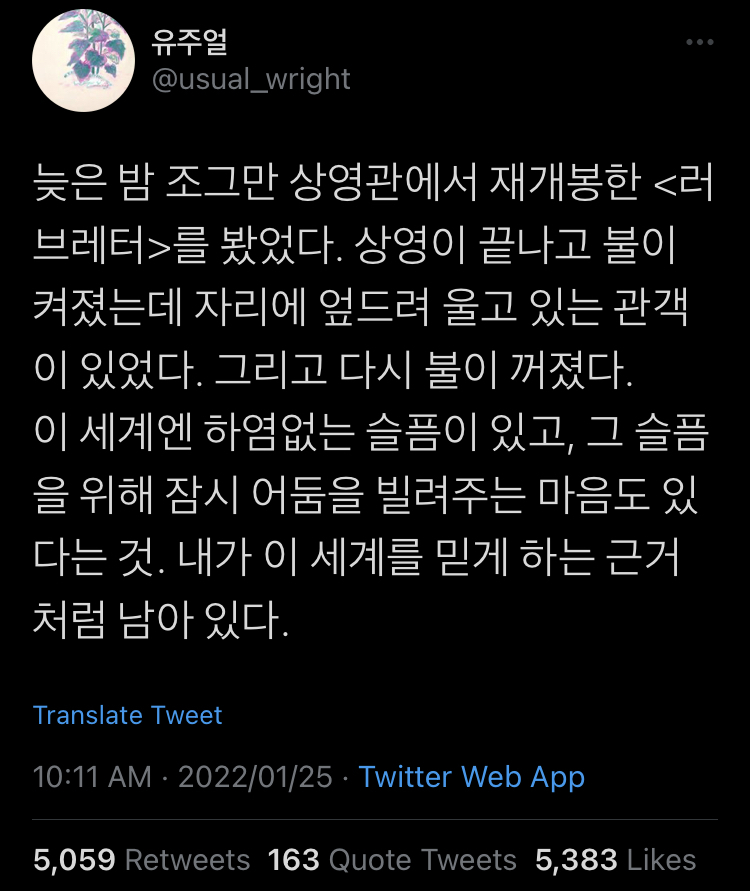Viewport: 750px width, 891px height.
Task: See the 5,383 Likes
Action: pos(613,859)
